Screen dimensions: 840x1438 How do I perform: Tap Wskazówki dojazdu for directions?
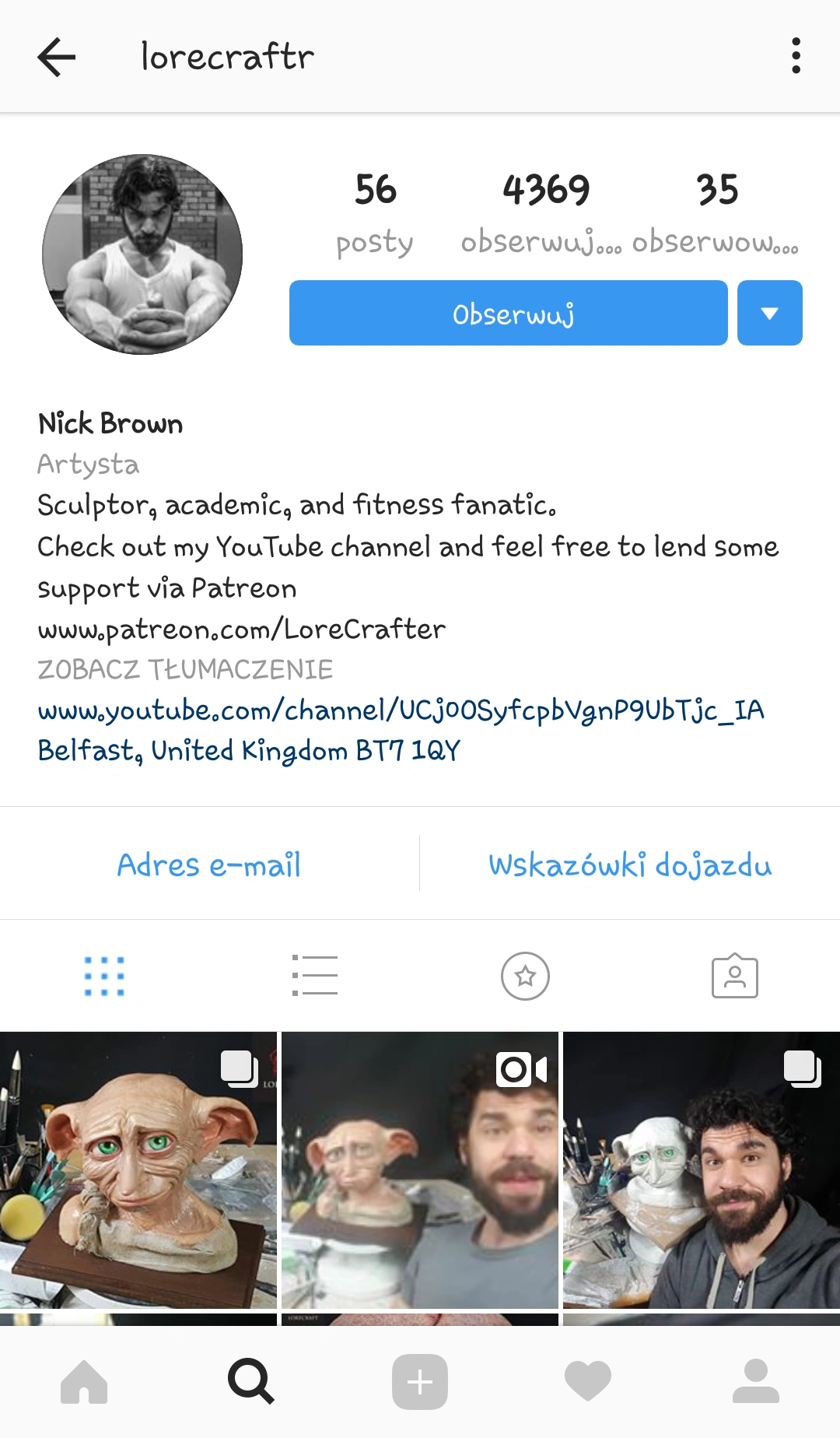(630, 865)
